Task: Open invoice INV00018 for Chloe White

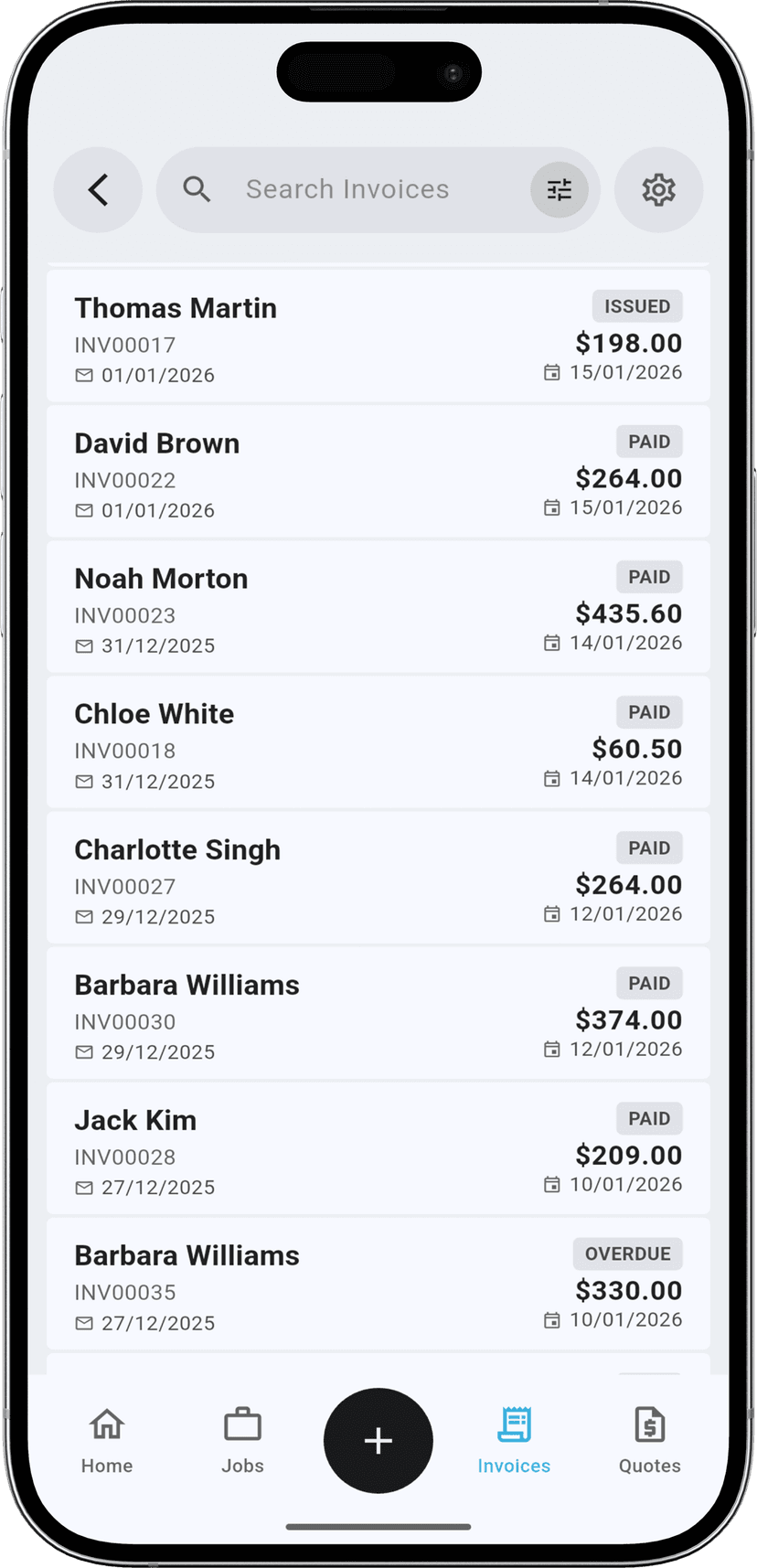Action: (x=378, y=742)
